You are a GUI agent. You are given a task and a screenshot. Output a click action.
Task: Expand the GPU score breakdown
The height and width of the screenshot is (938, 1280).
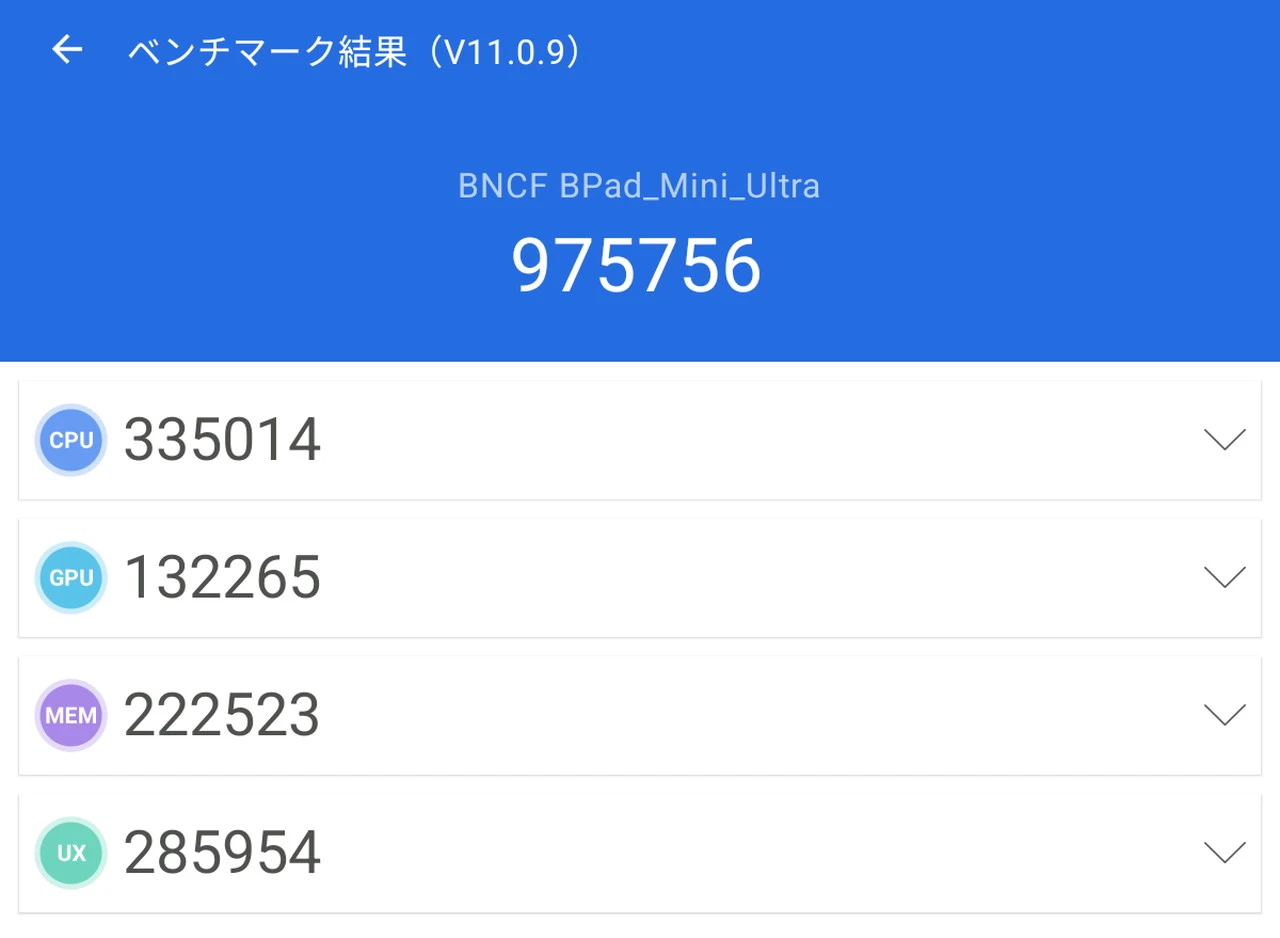coord(1224,577)
